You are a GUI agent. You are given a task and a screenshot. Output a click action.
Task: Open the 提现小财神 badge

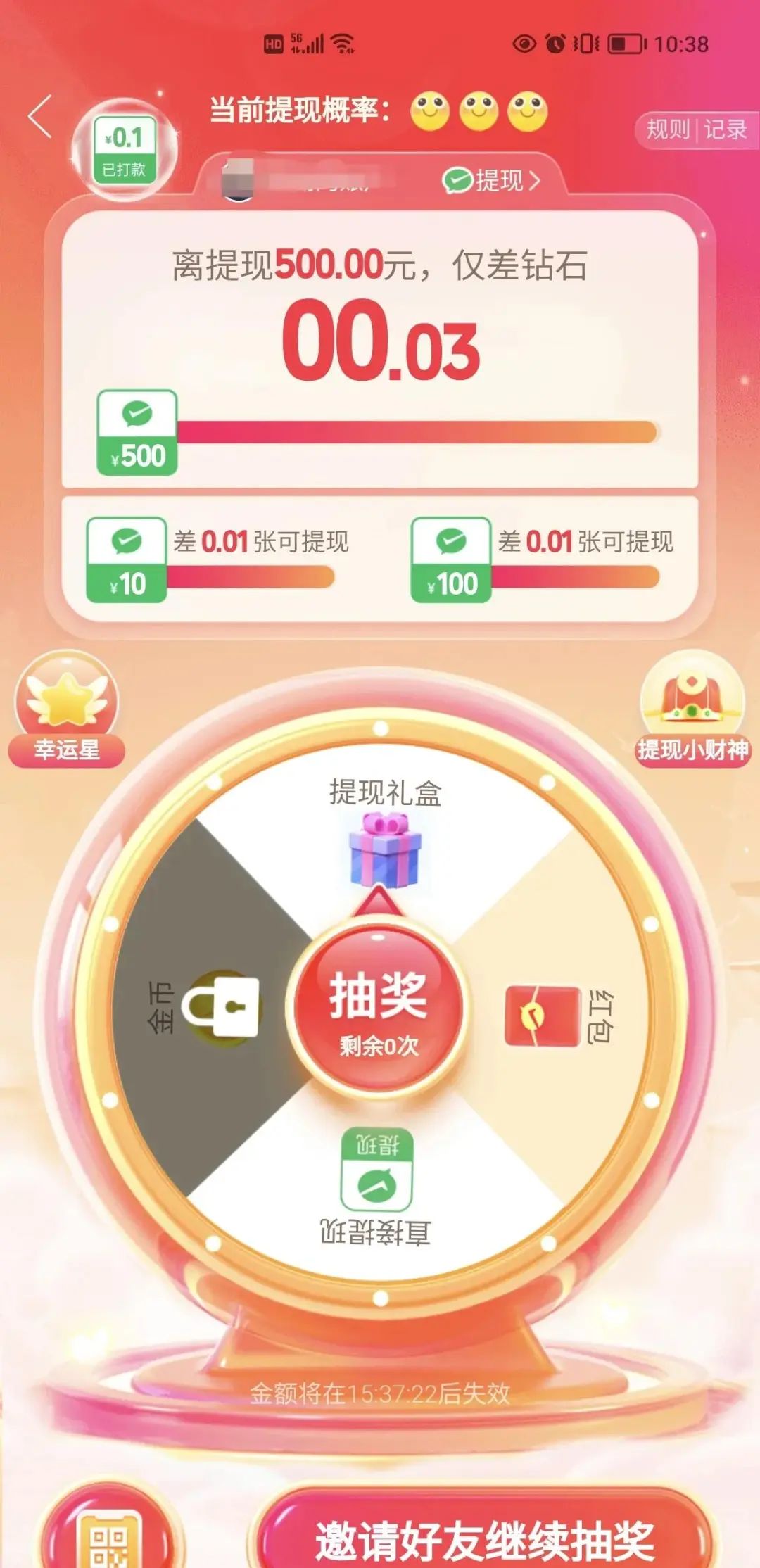tap(693, 709)
